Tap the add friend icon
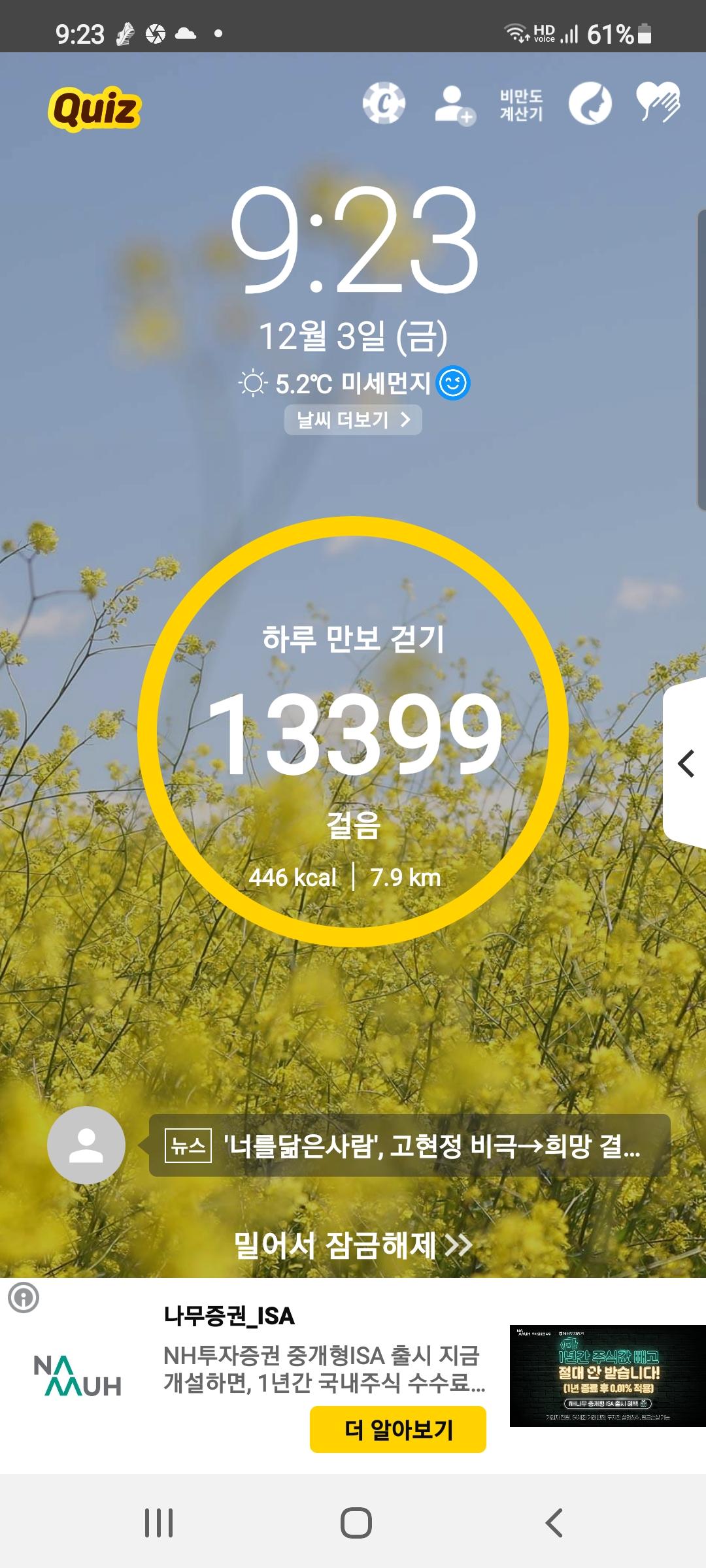The width and height of the screenshot is (706, 1568). point(454,105)
